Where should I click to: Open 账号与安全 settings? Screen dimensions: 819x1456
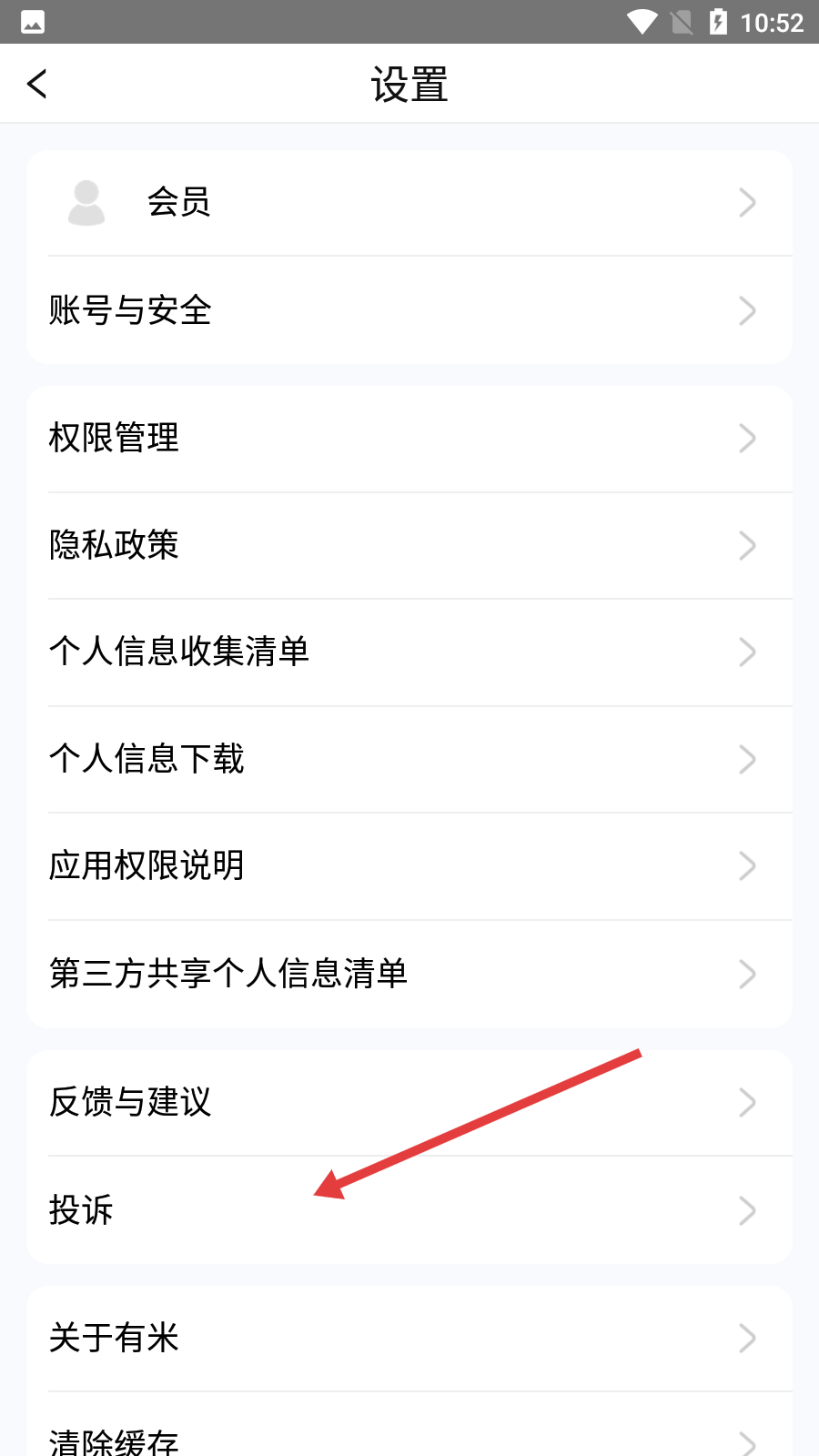[x=409, y=310]
